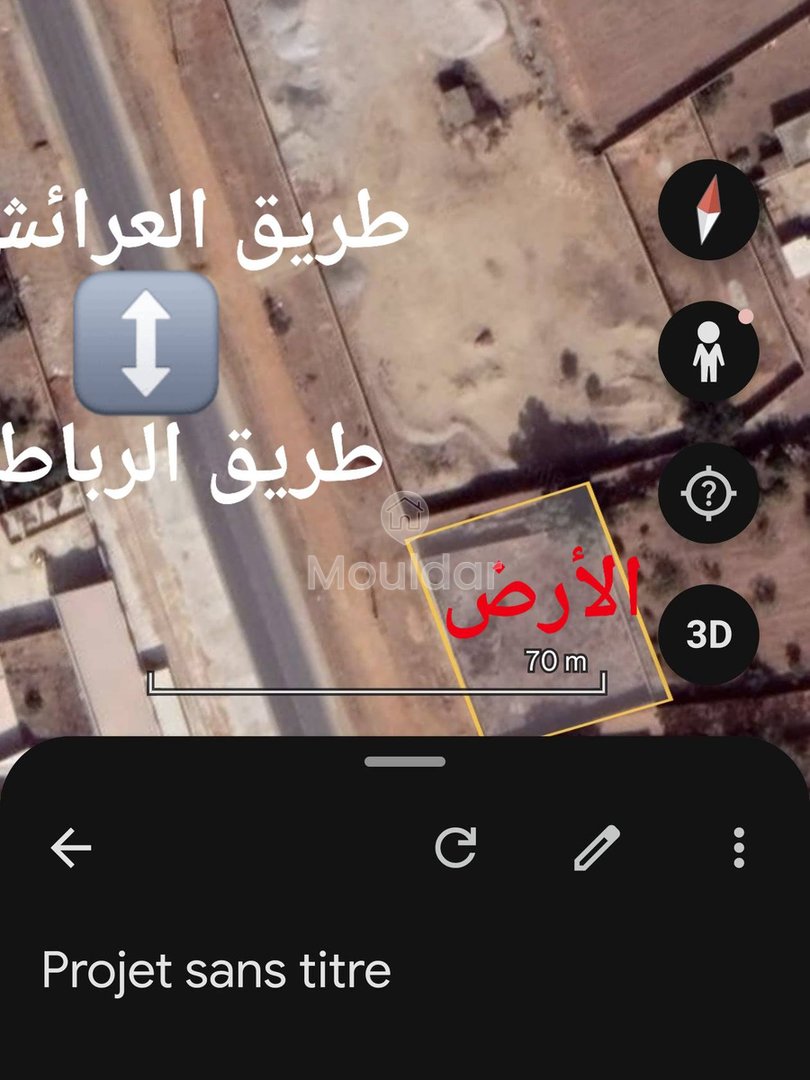The image size is (810, 1080).
Task: Center the map on my location
Action: tap(708, 494)
